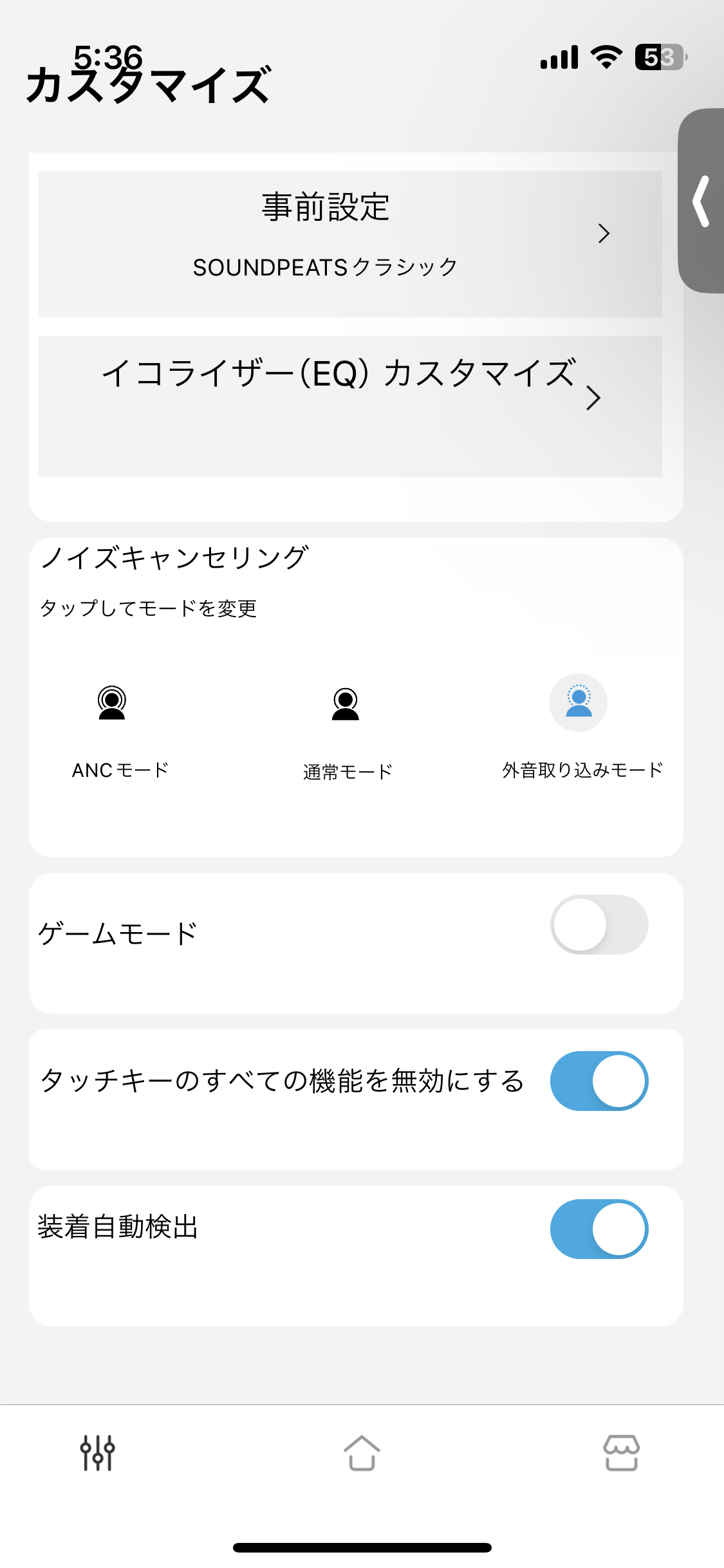Select ANC モード noise cancelling
The image size is (724, 1568).
point(113,703)
